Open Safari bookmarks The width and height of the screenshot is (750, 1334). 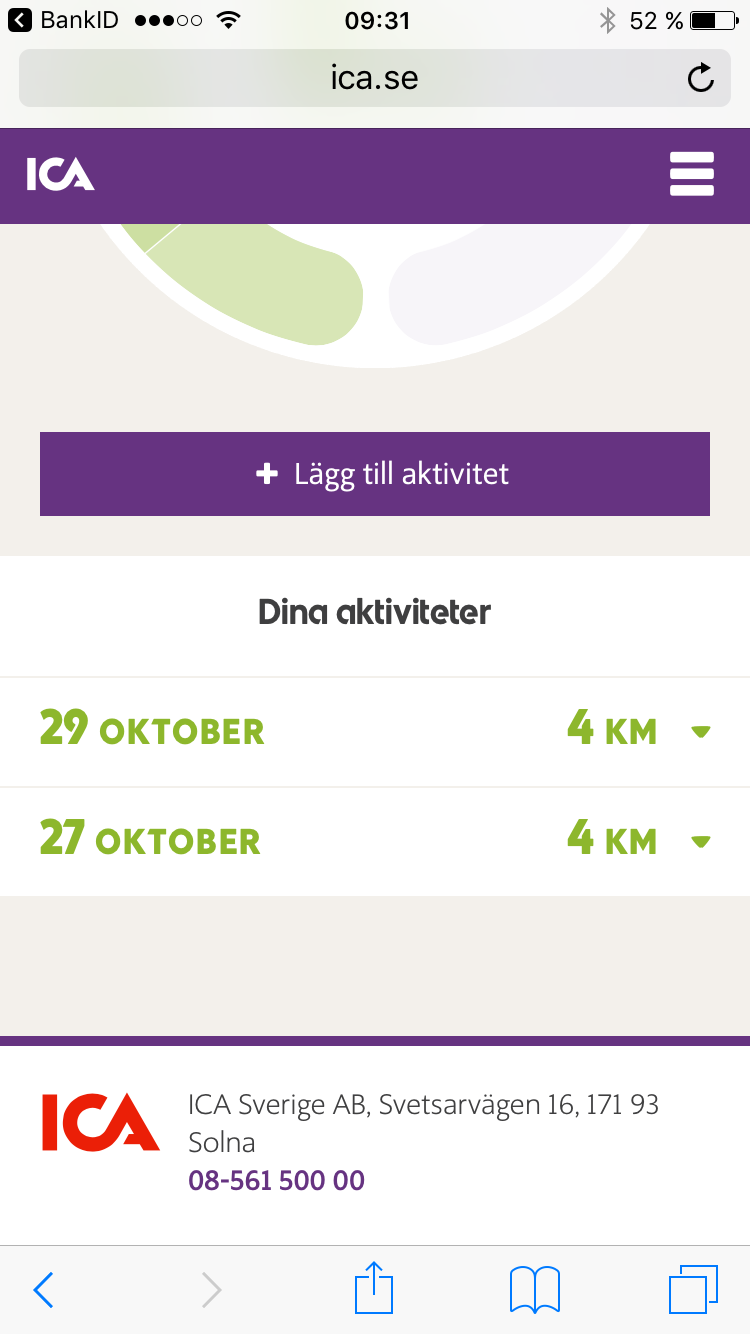(535, 1290)
